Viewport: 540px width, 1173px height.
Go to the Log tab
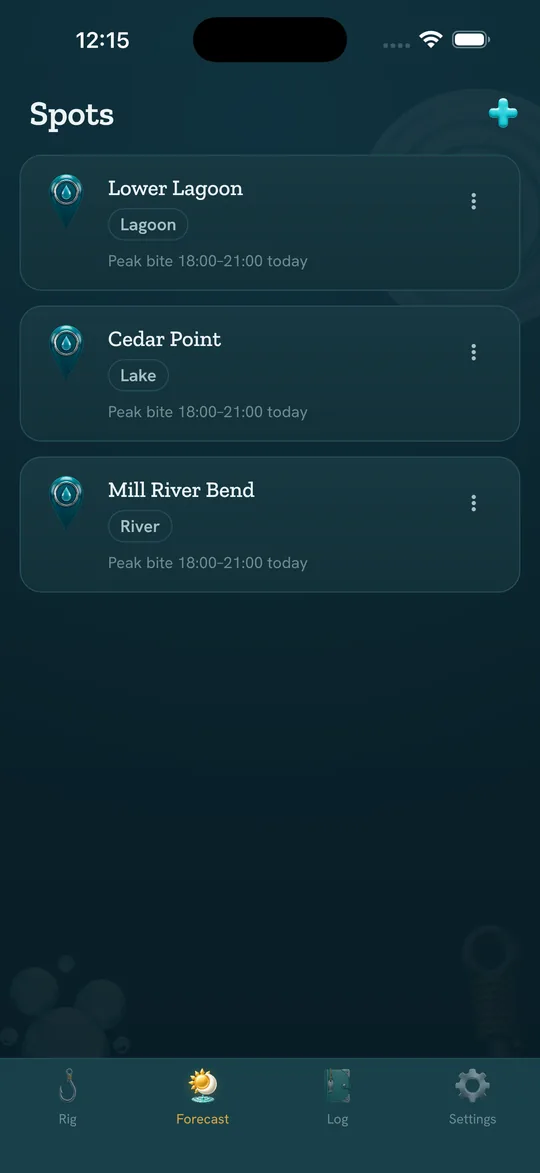point(337,1097)
